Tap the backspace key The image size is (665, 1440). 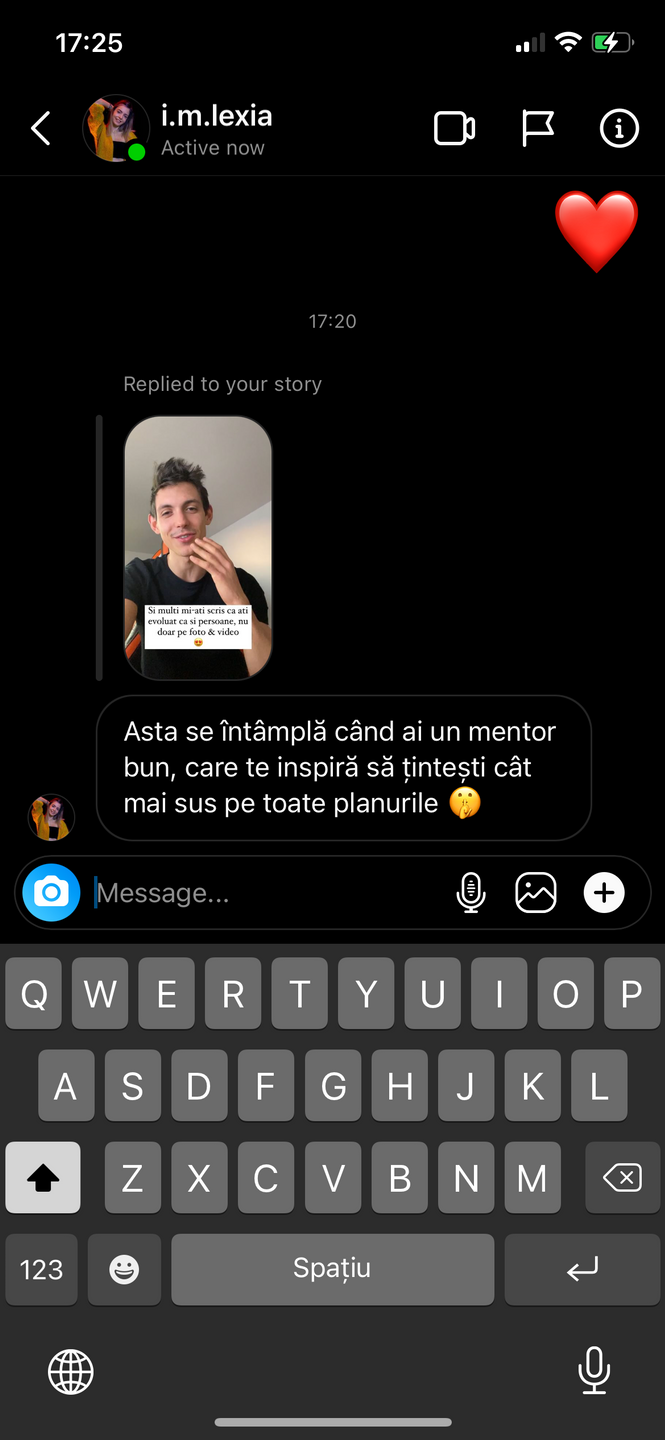pyautogui.click(x=622, y=1178)
